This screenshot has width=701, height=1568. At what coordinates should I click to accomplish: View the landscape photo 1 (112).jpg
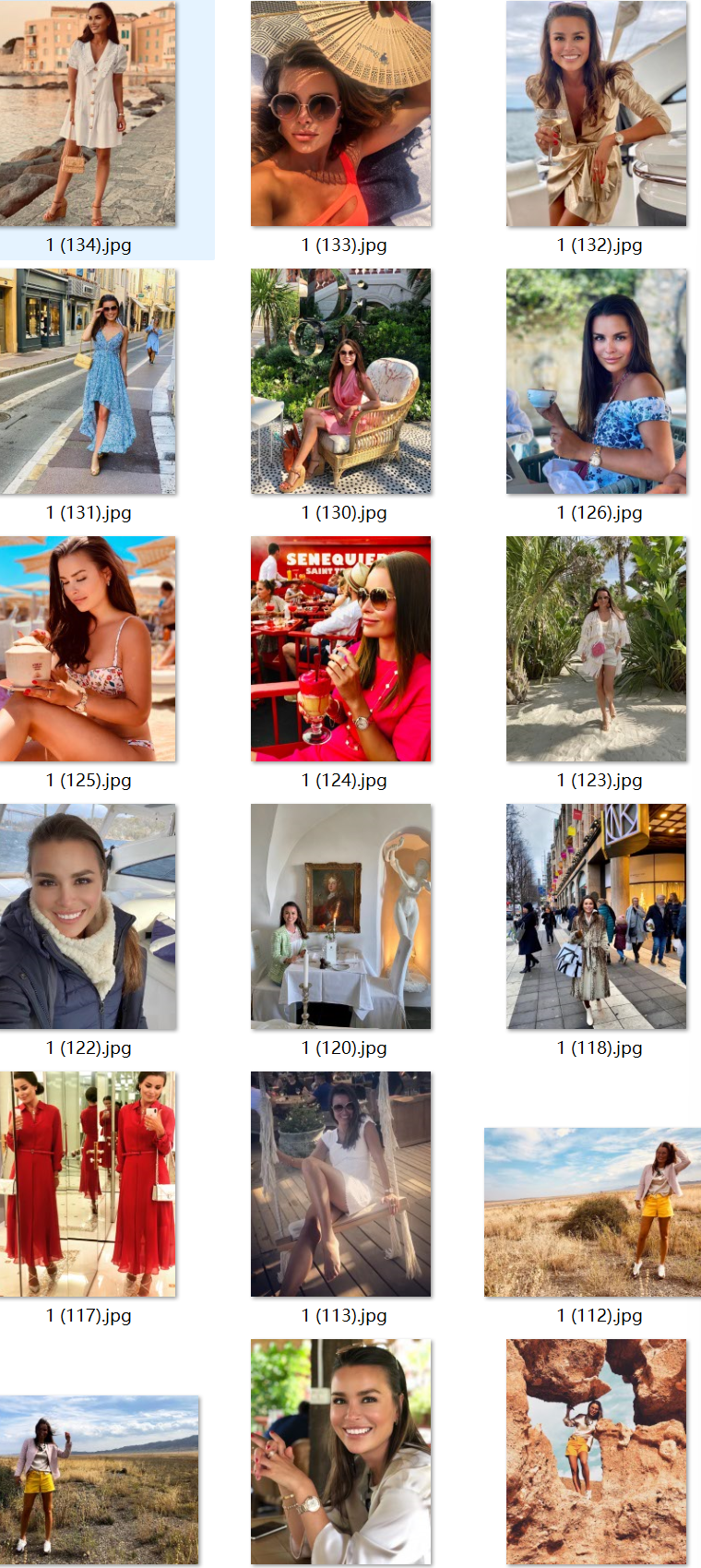(x=592, y=1212)
